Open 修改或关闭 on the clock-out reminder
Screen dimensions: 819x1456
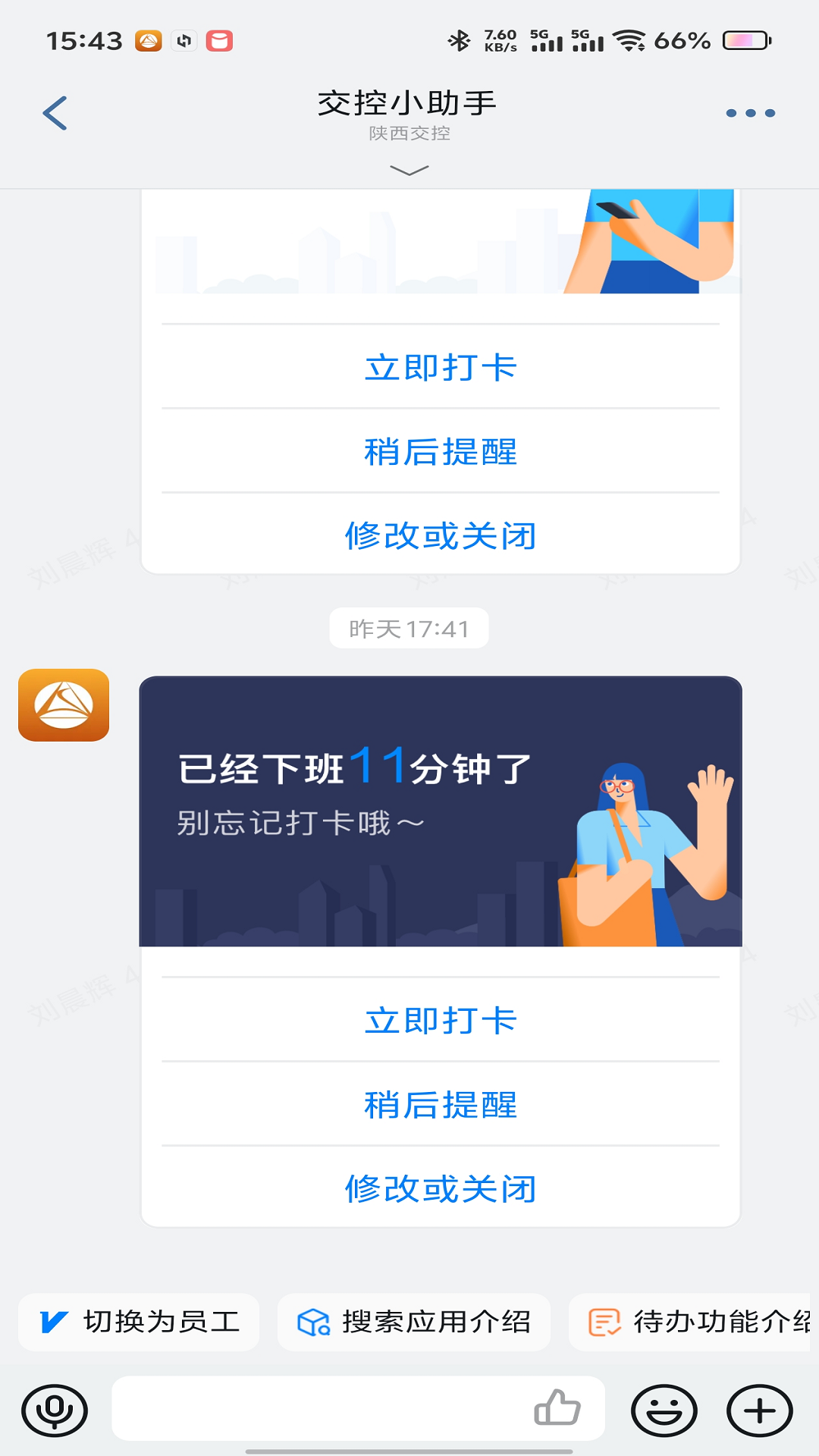pos(441,1191)
